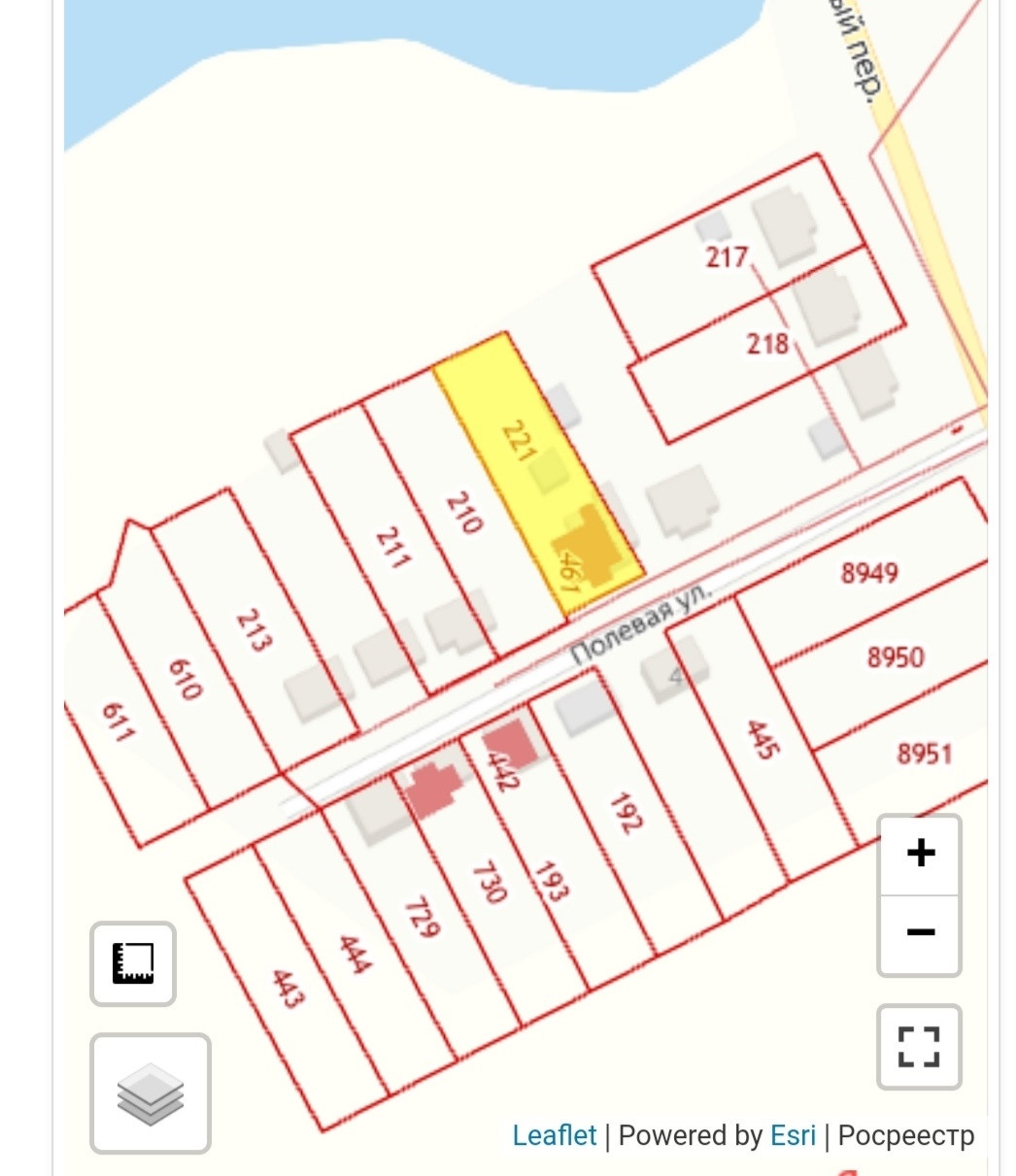Image resolution: width=1016 pixels, height=1176 pixels.
Task: Open the Leaflet attribution link
Action: [x=555, y=1135]
